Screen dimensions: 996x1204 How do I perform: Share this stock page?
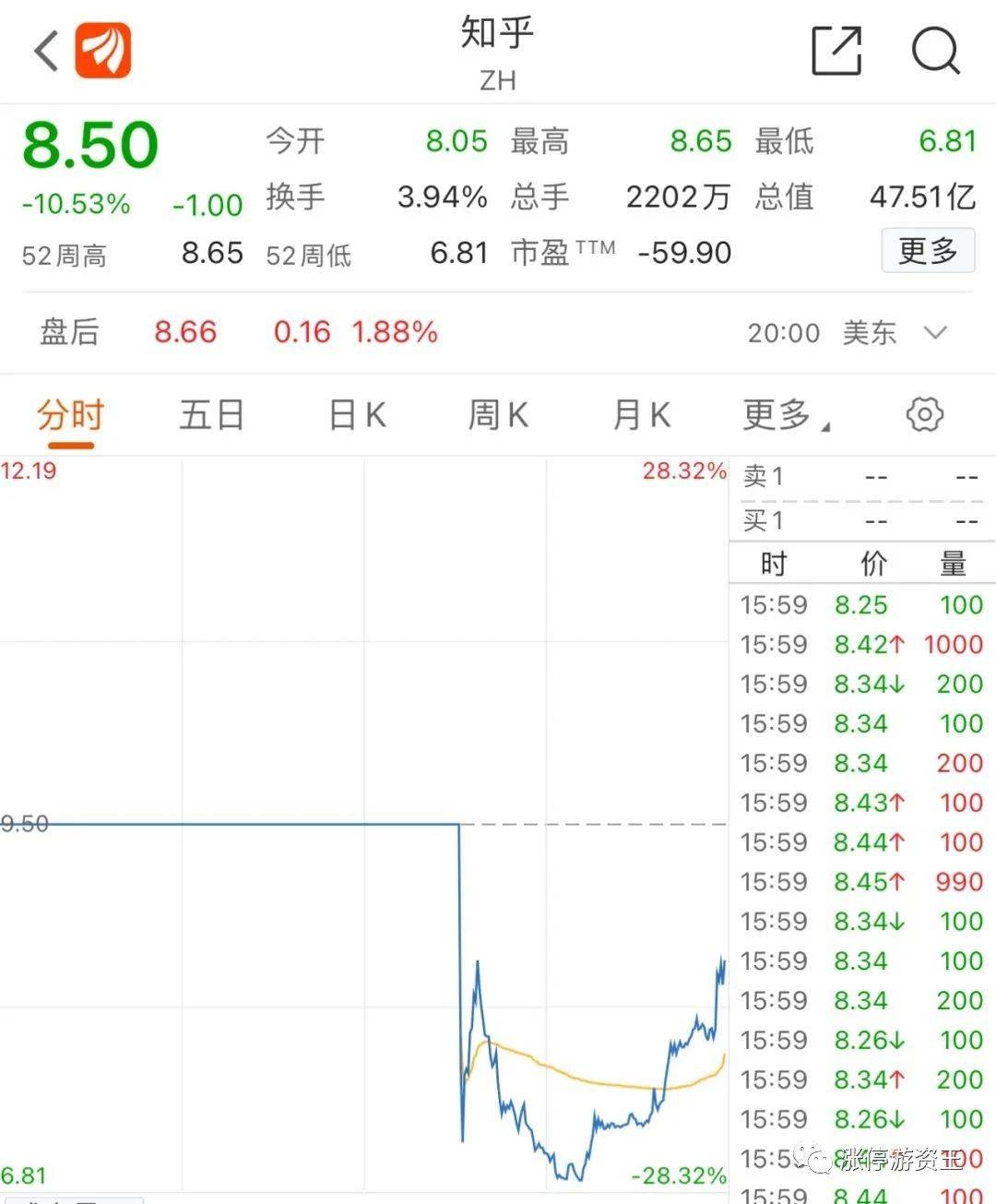(836, 50)
